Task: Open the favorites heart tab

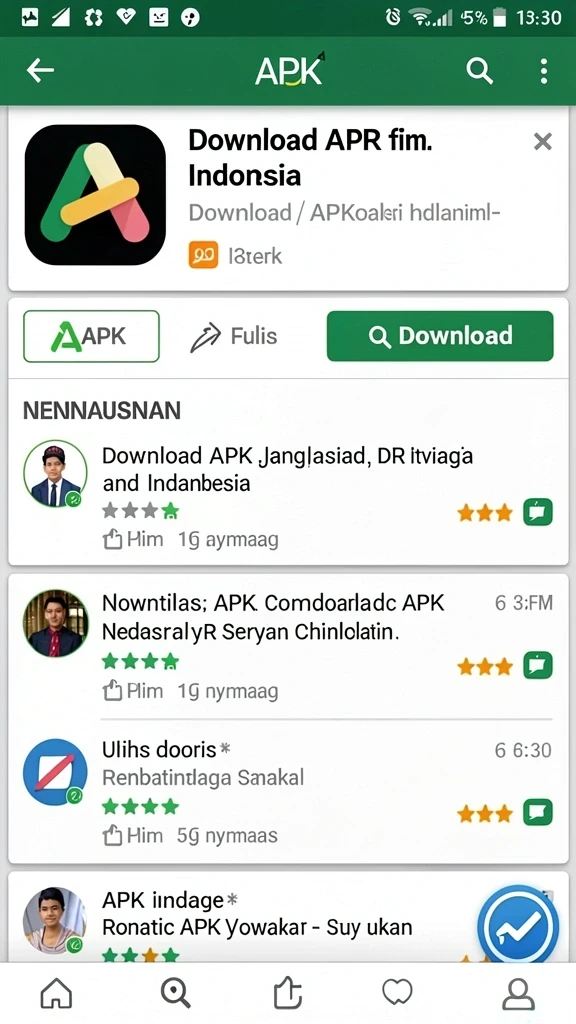Action: (397, 994)
